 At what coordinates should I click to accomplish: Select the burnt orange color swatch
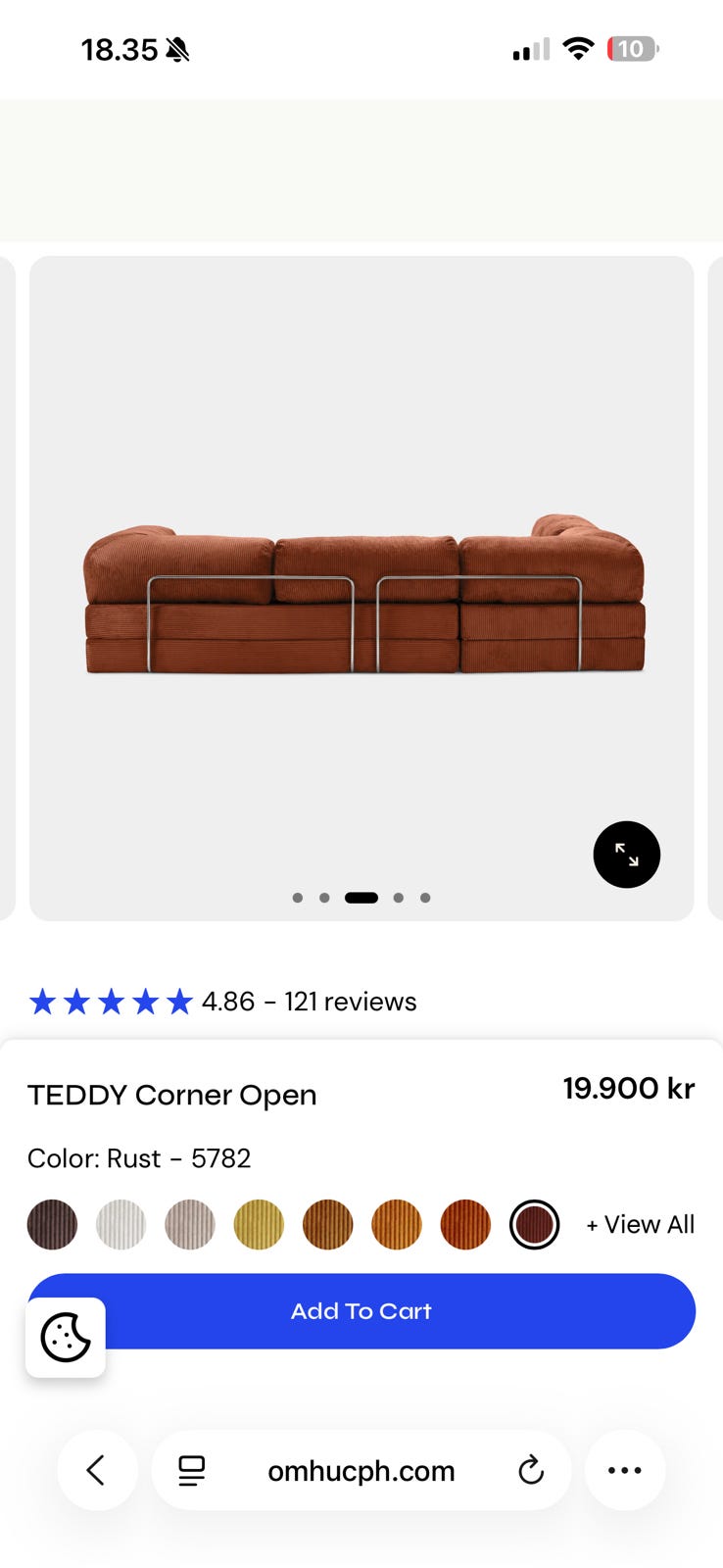pos(465,1225)
